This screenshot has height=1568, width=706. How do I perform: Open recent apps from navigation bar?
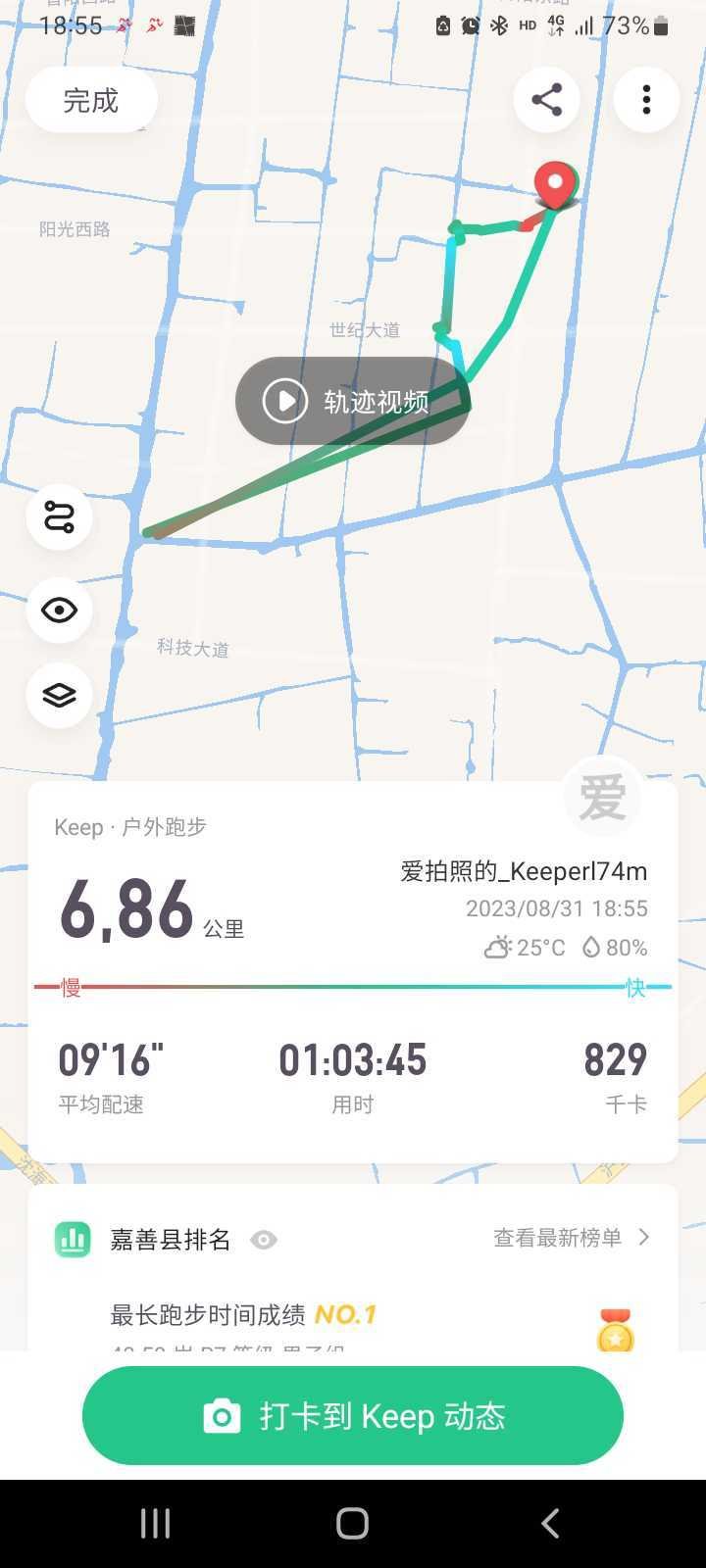pos(155,1523)
